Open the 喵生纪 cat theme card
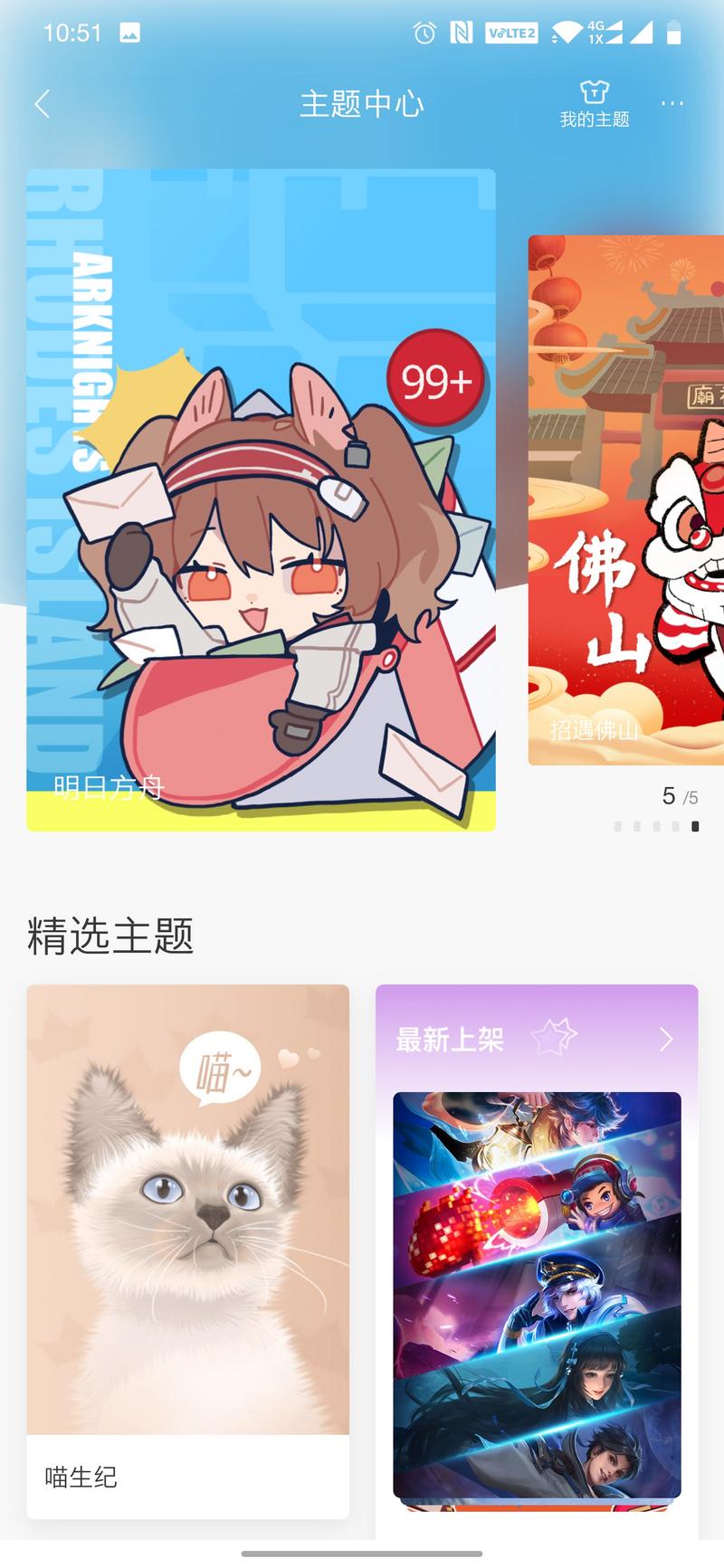The width and height of the screenshot is (724, 1568). (187, 1249)
